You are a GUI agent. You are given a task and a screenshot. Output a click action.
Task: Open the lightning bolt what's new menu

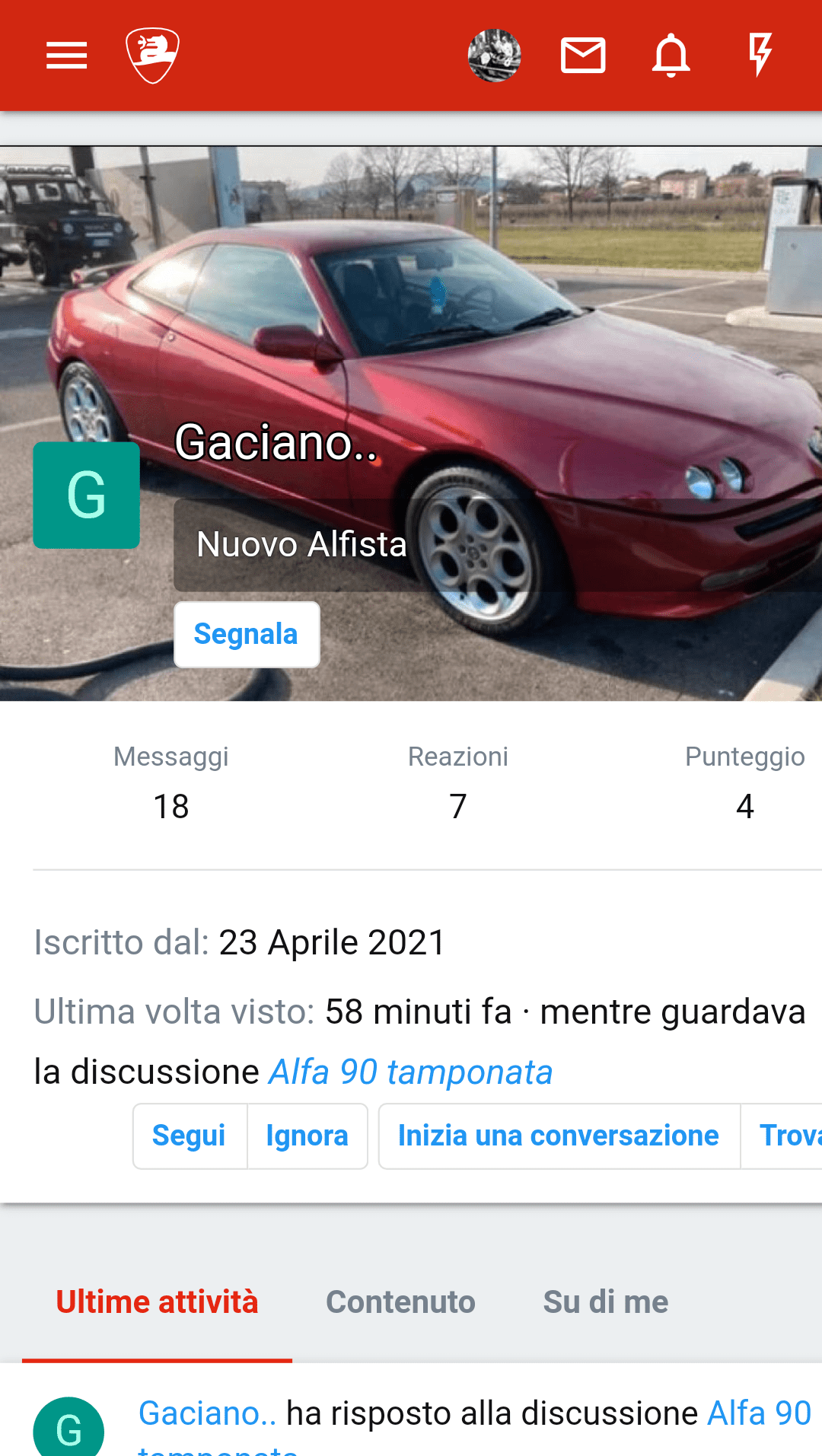point(760,56)
